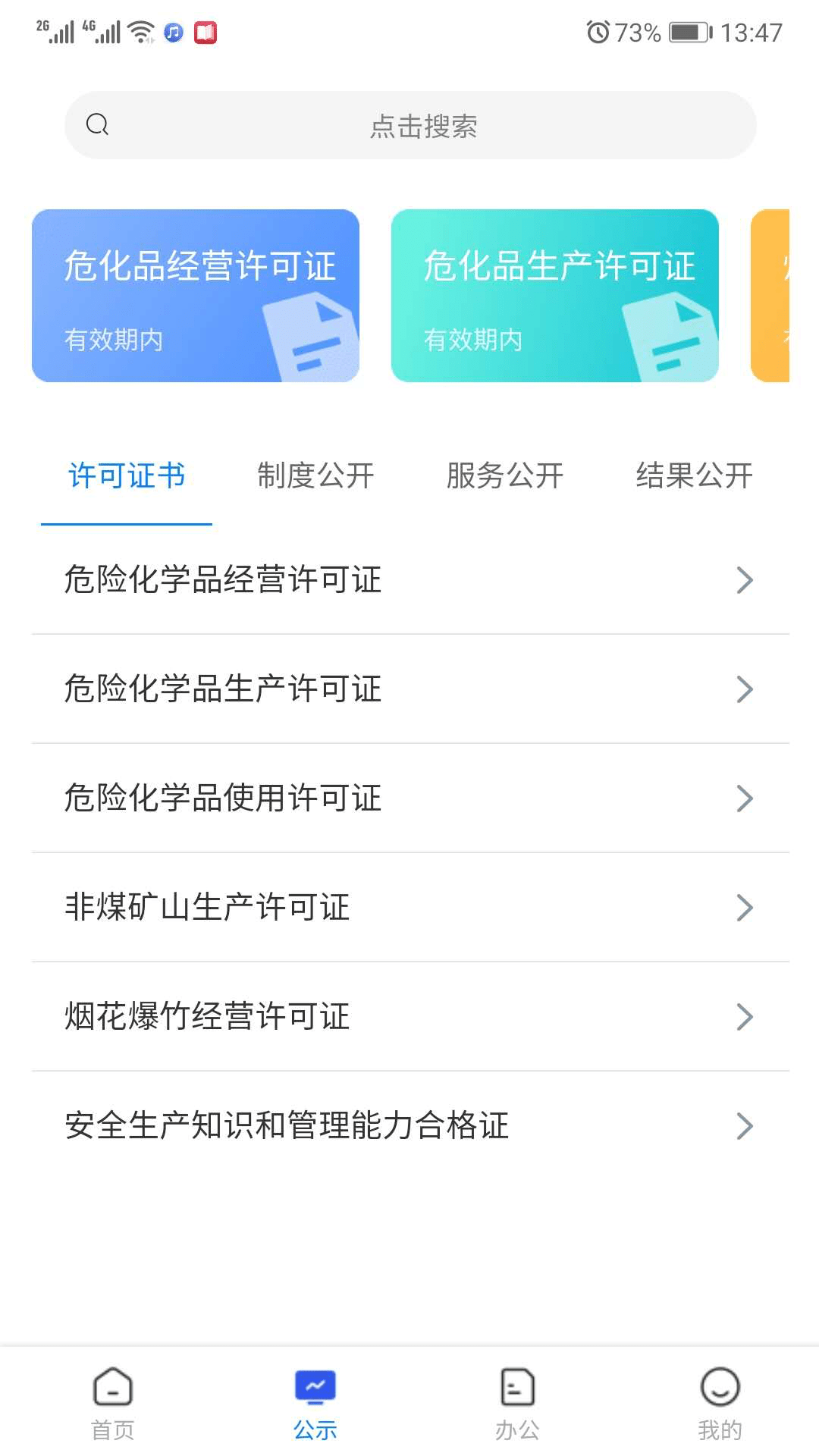Viewport: 819px width, 1456px height.
Task: Open 危险化学品经营许可证 row
Action: click(x=410, y=580)
